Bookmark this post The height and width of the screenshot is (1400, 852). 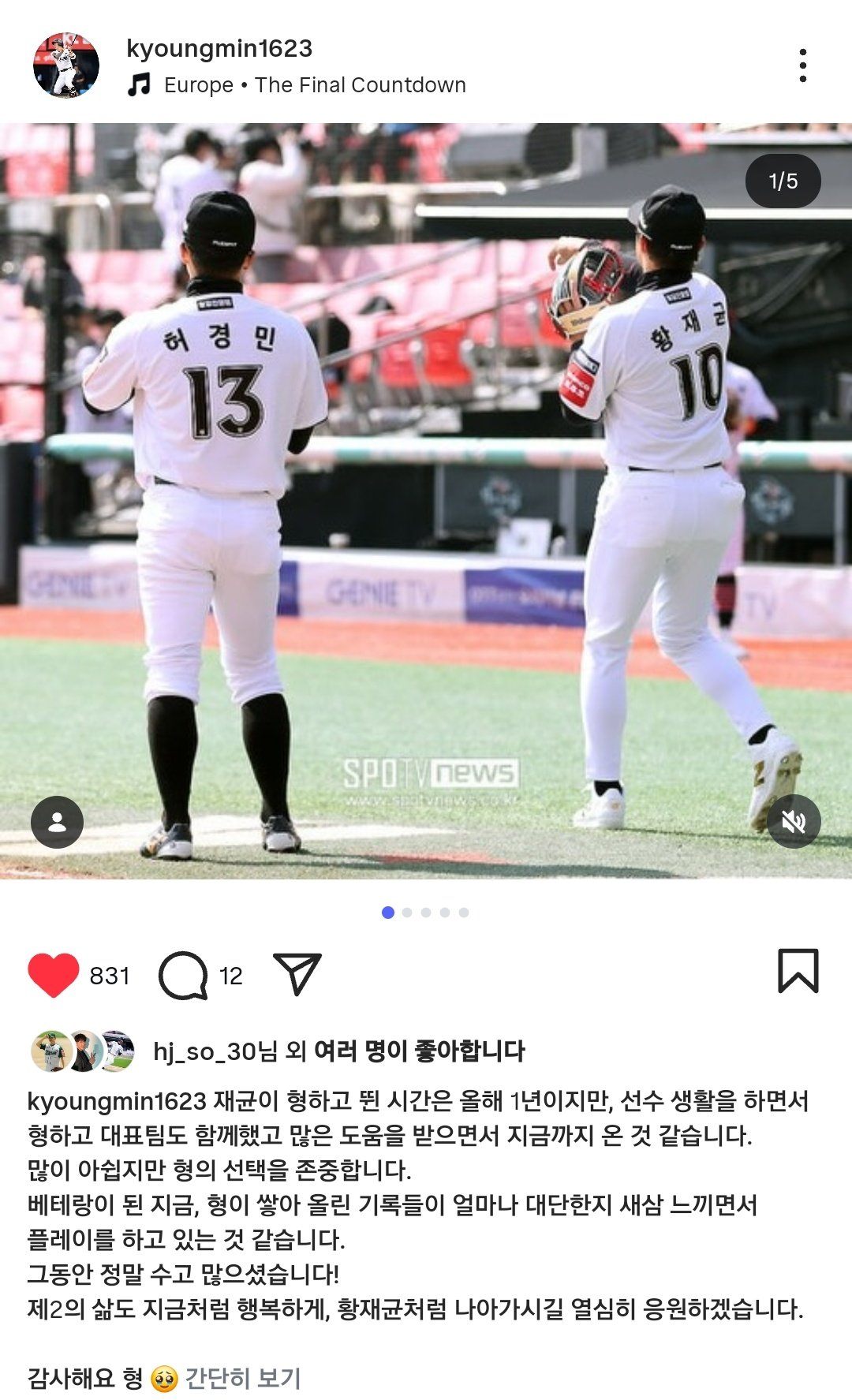pyautogui.click(x=798, y=971)
